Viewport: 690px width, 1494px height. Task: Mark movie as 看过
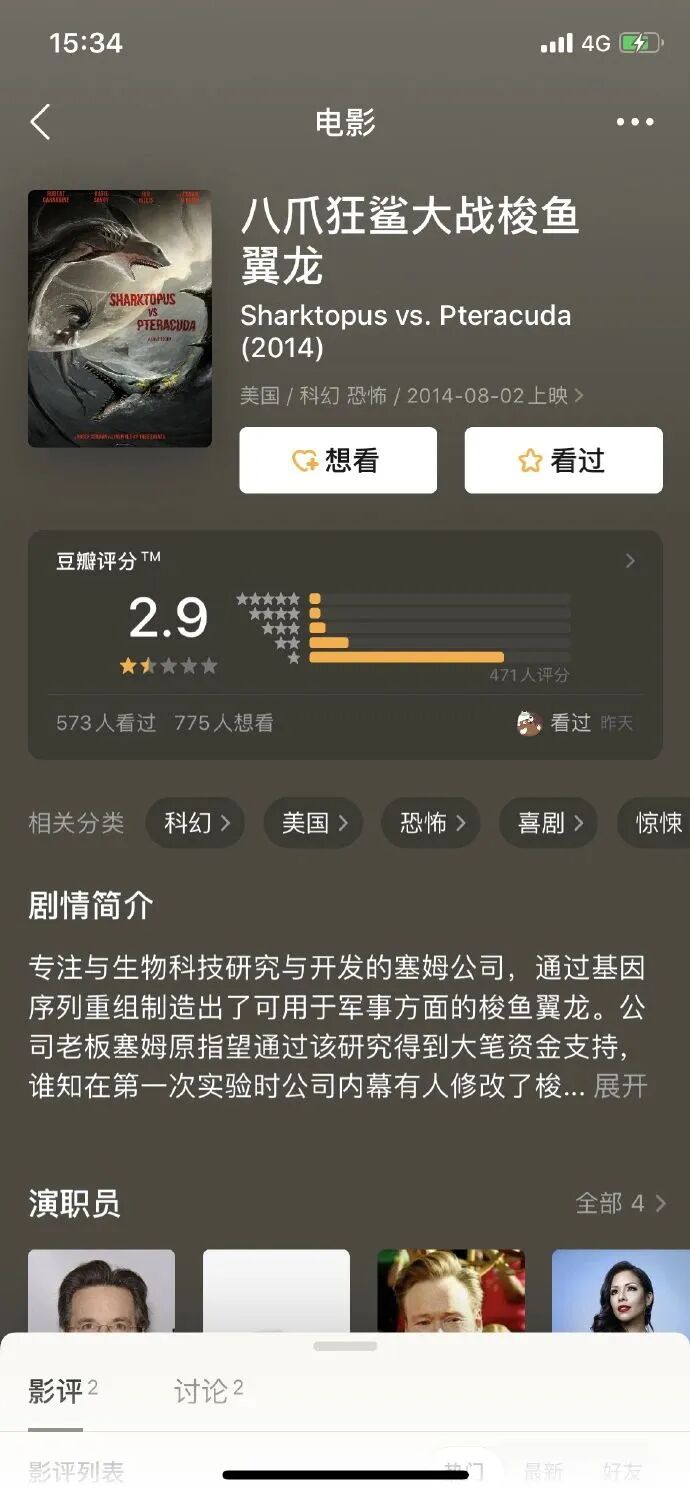click(x=563, y=460)
